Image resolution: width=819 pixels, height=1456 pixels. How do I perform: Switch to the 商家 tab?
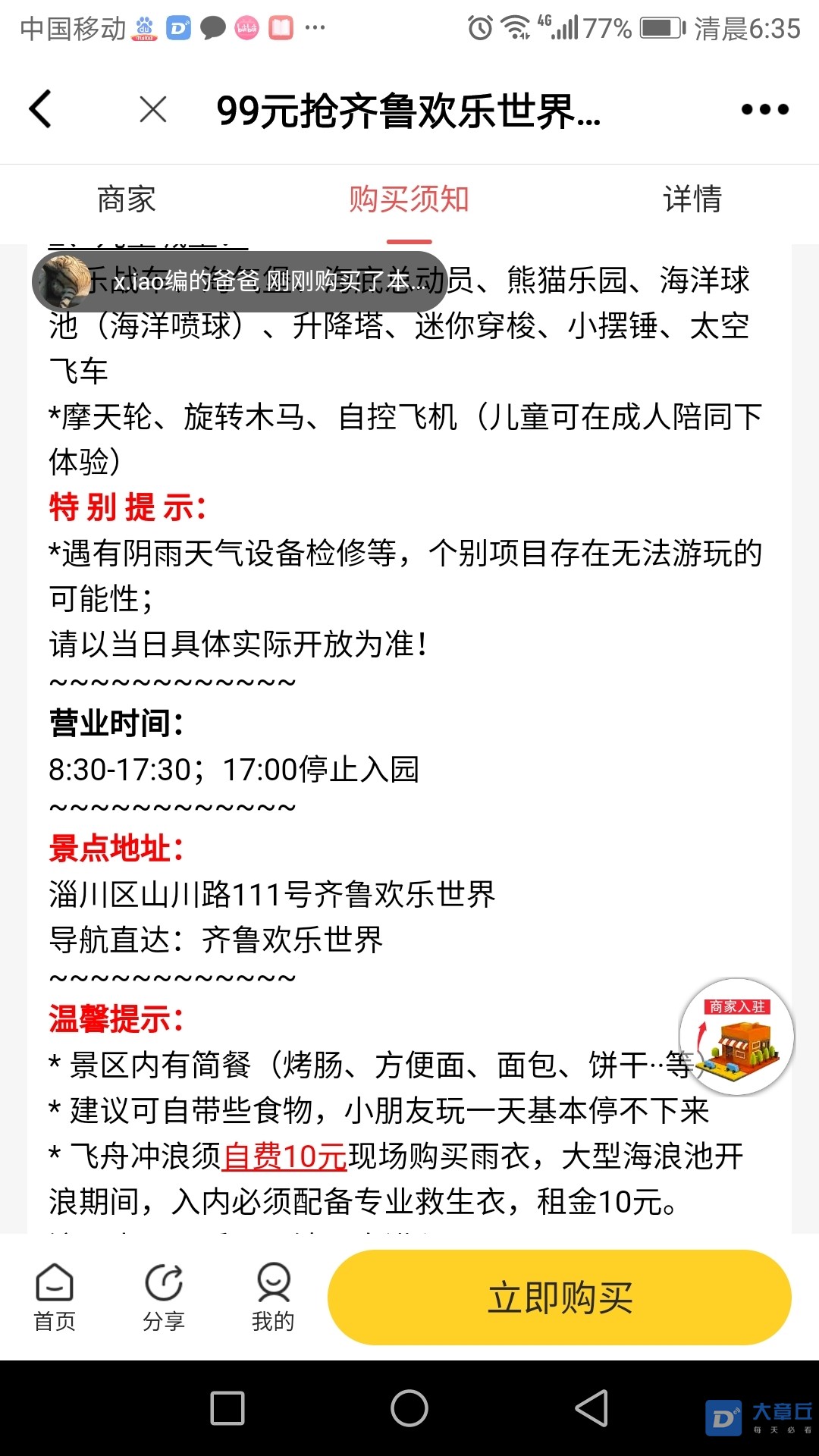tap(126, 200)
